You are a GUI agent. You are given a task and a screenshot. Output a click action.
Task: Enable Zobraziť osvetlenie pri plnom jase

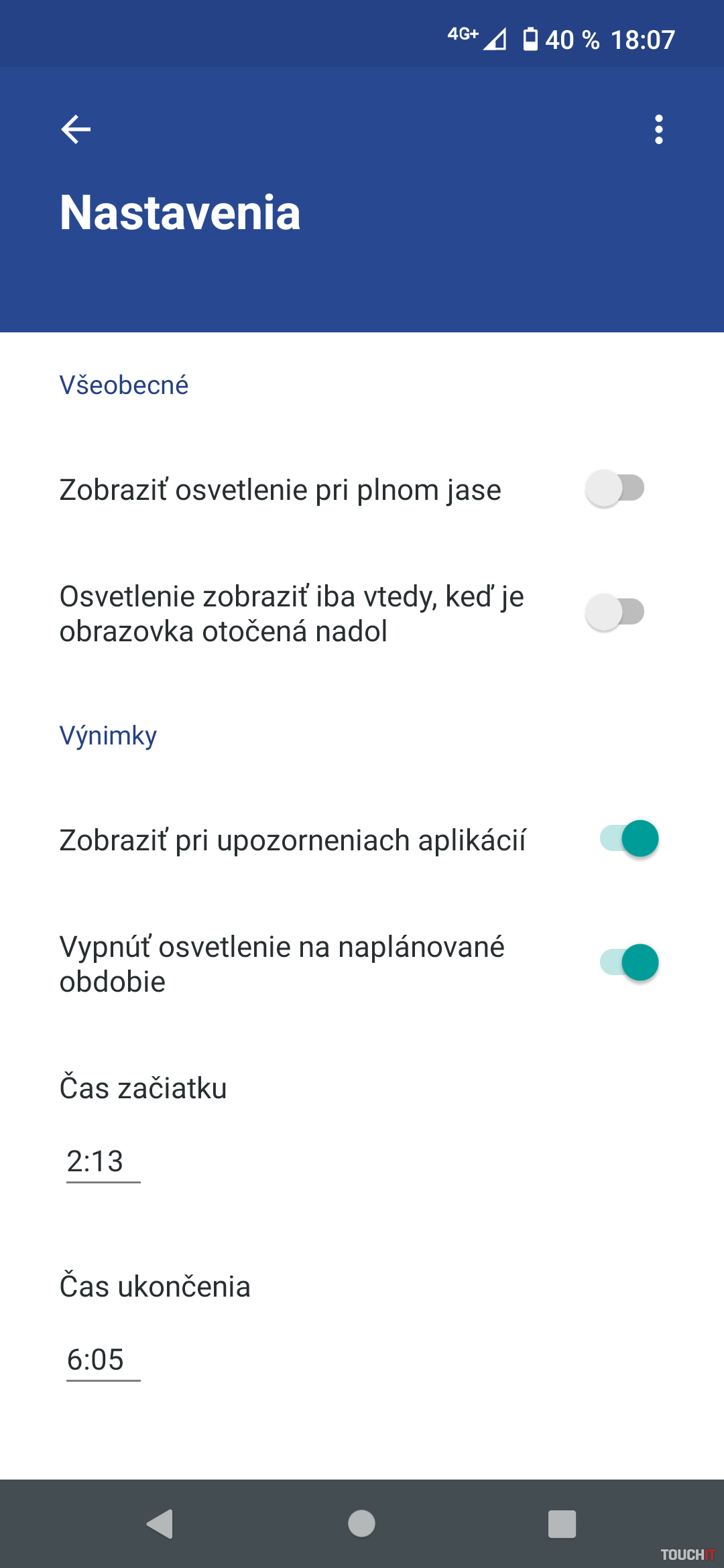tap(615, 488)
